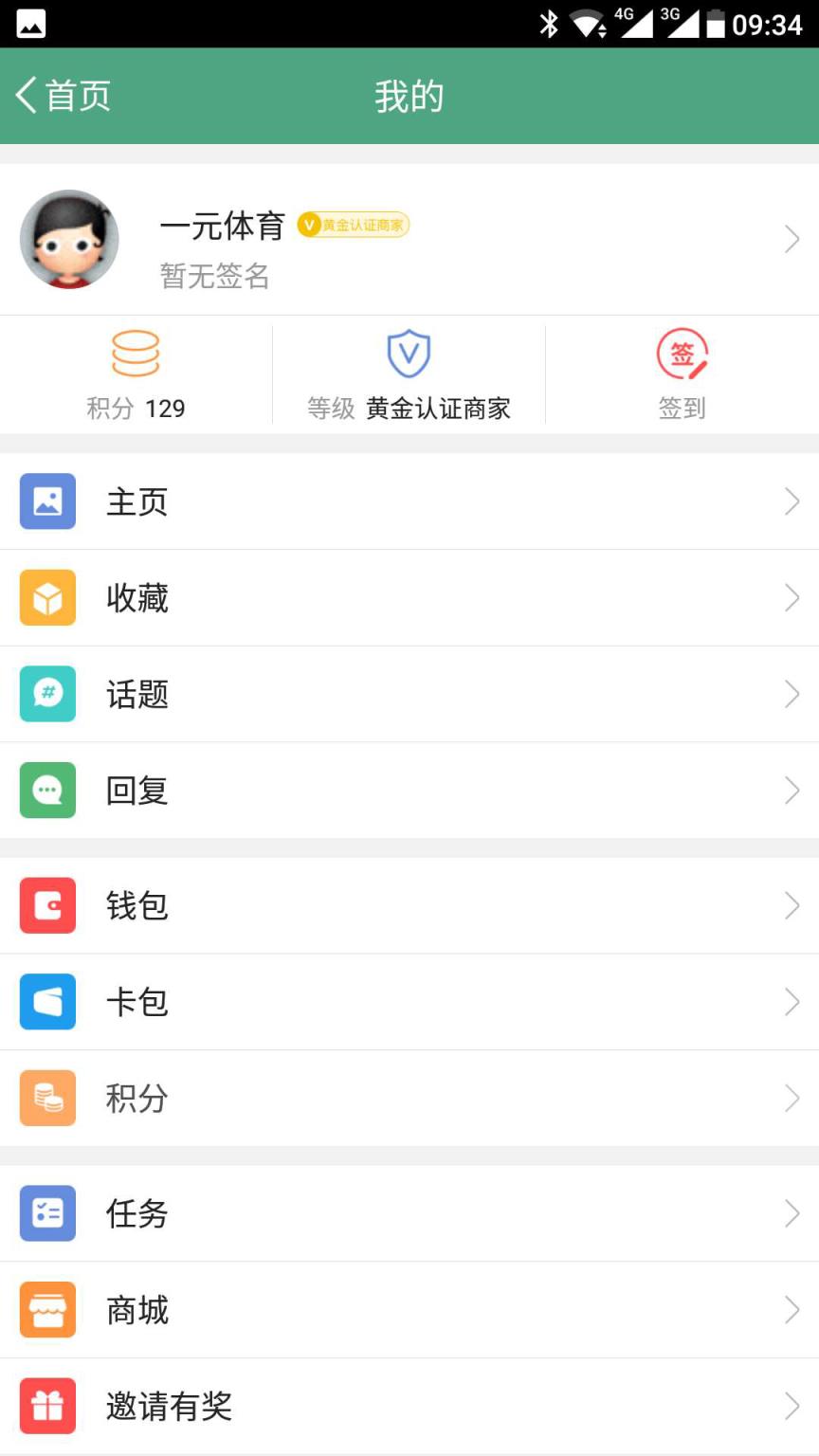Click the 邀请有奖 gift icon
The image size is (819, 1456).
47,1406
